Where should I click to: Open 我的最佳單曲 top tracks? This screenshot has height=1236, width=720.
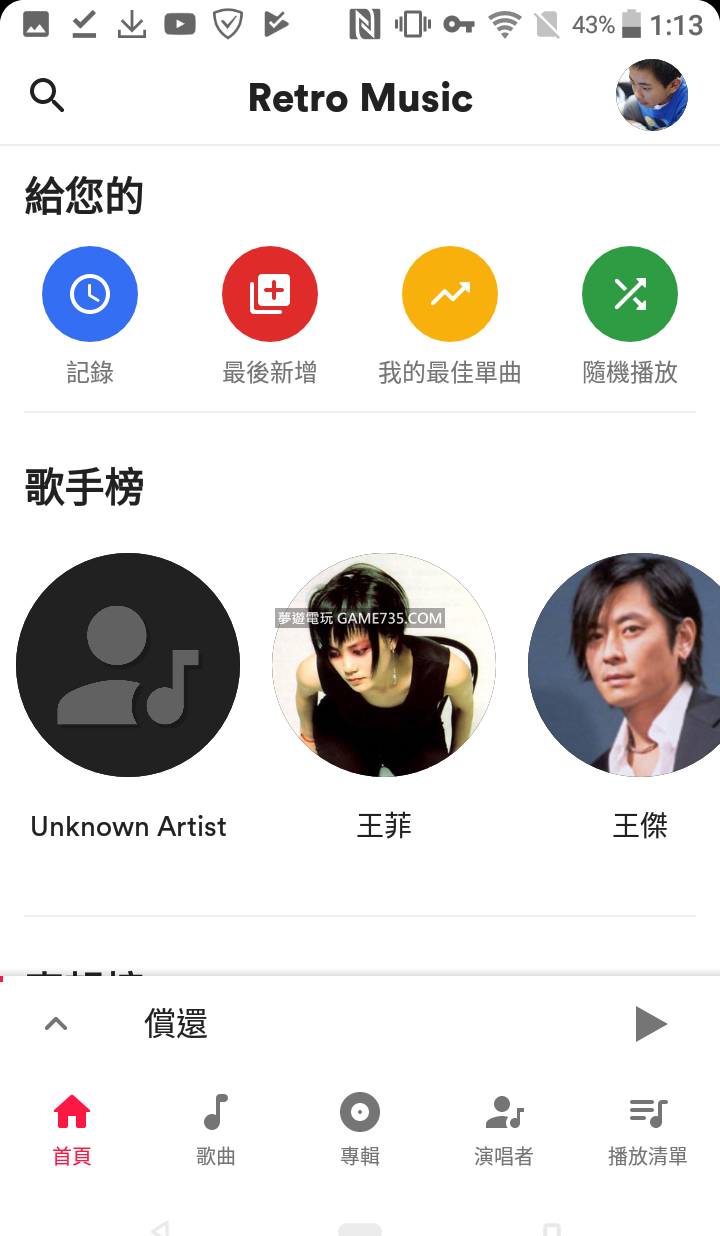tap(450, 295)
